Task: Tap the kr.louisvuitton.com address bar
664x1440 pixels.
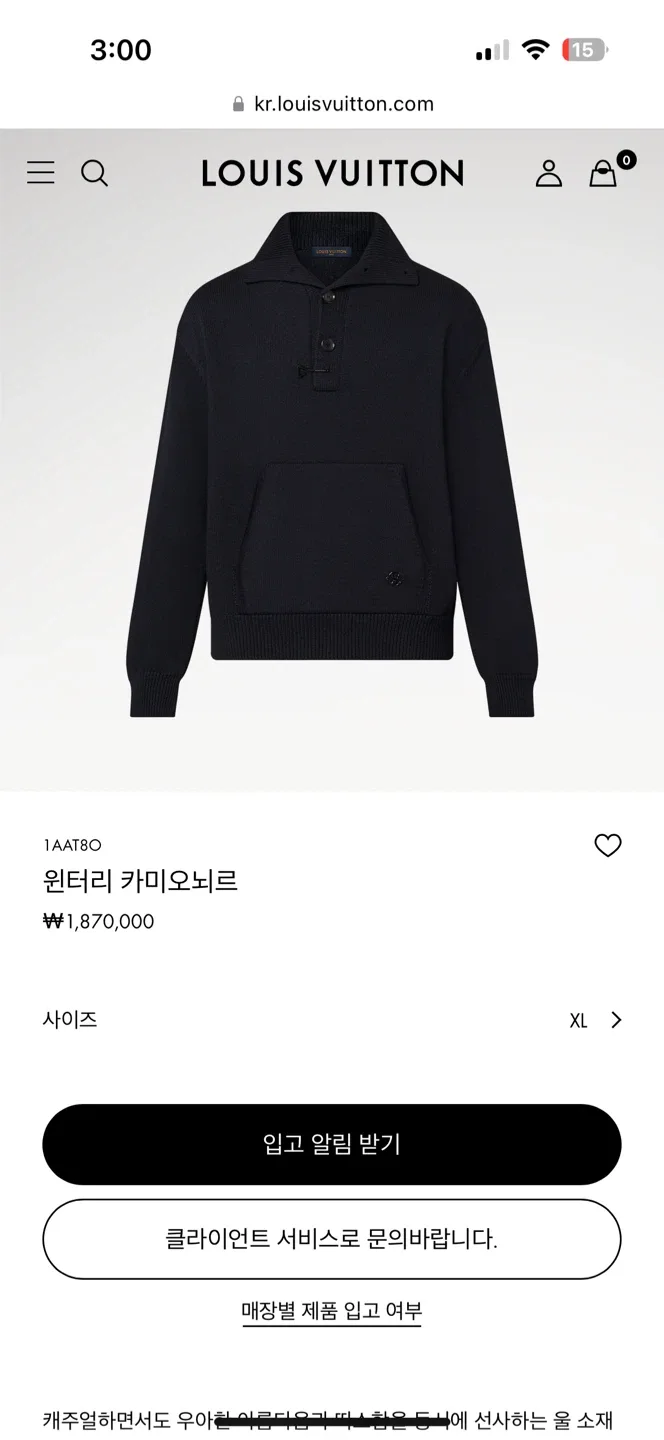Action: (332, 104)
